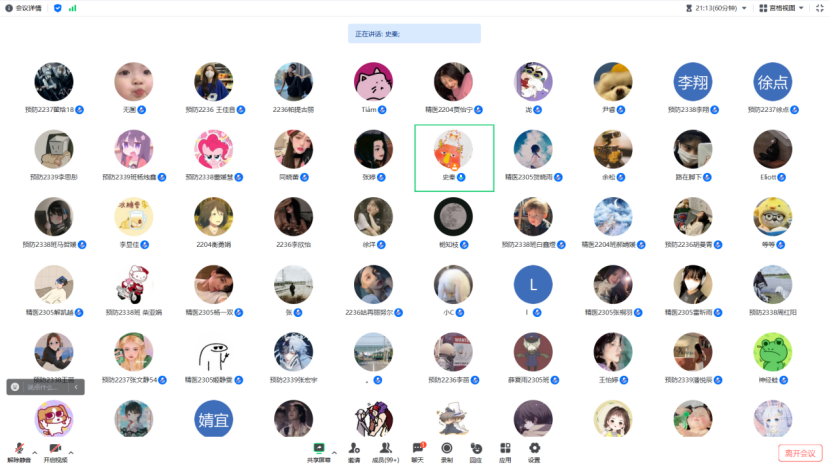Open meeting details (会议详情)
Image resolution: width=830 pixels, height=467 pixels.
(x=24, y=7)
